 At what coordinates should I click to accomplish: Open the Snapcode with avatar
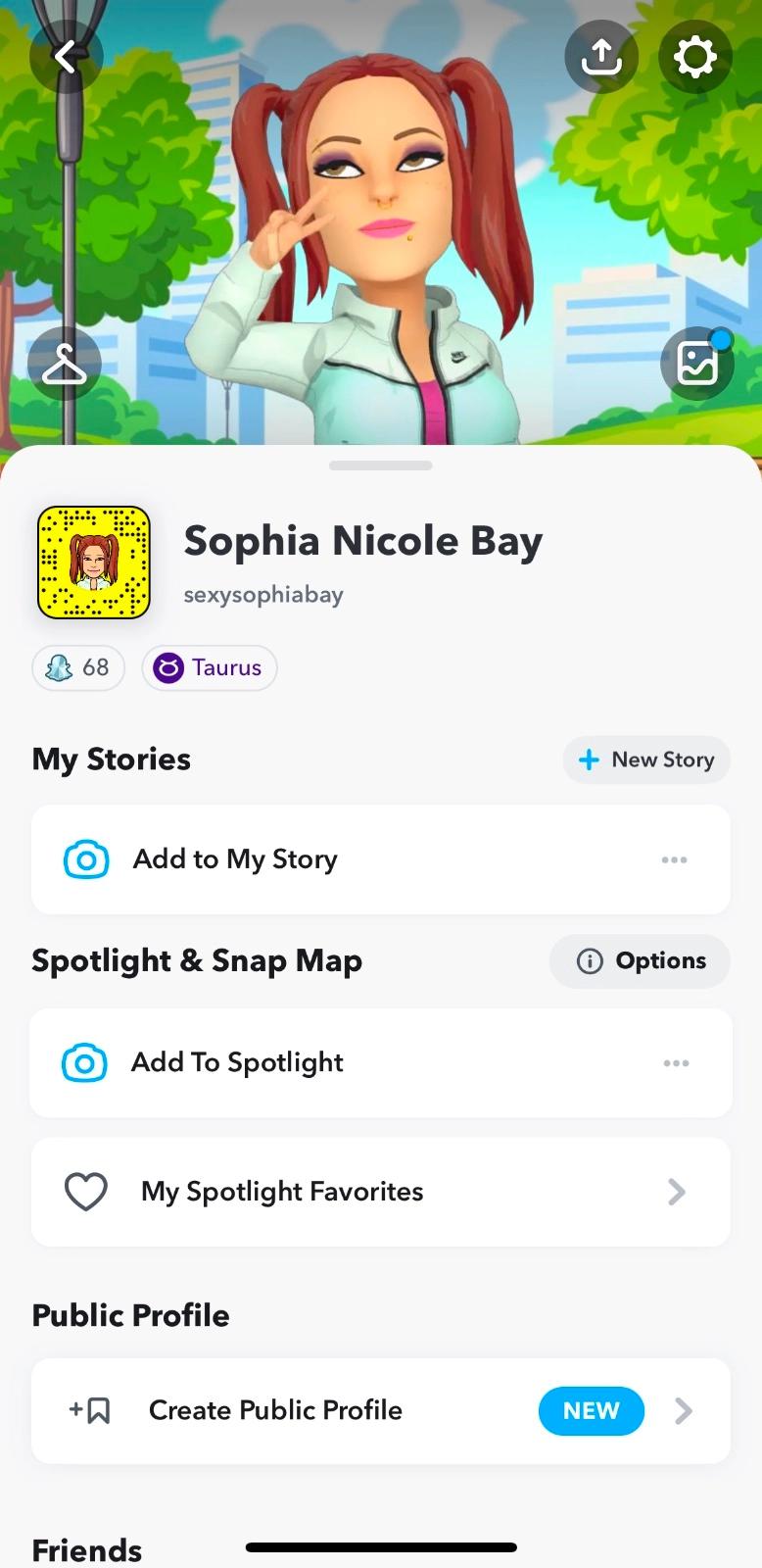click(94, 563)
